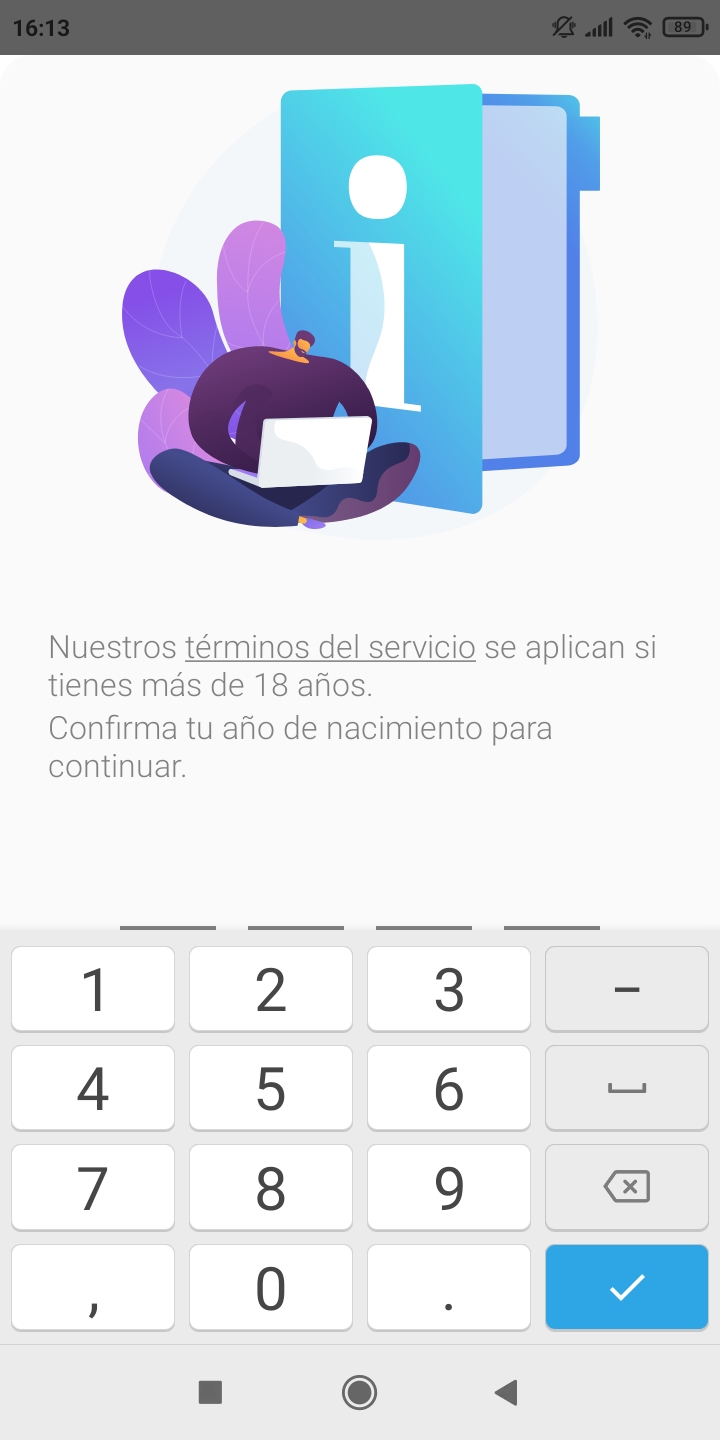Image resolution: width=720 pixels, height=1440 pixels.
Task: Go back with the system back button
Action: pyautogui.click(x=506, y=1392)
